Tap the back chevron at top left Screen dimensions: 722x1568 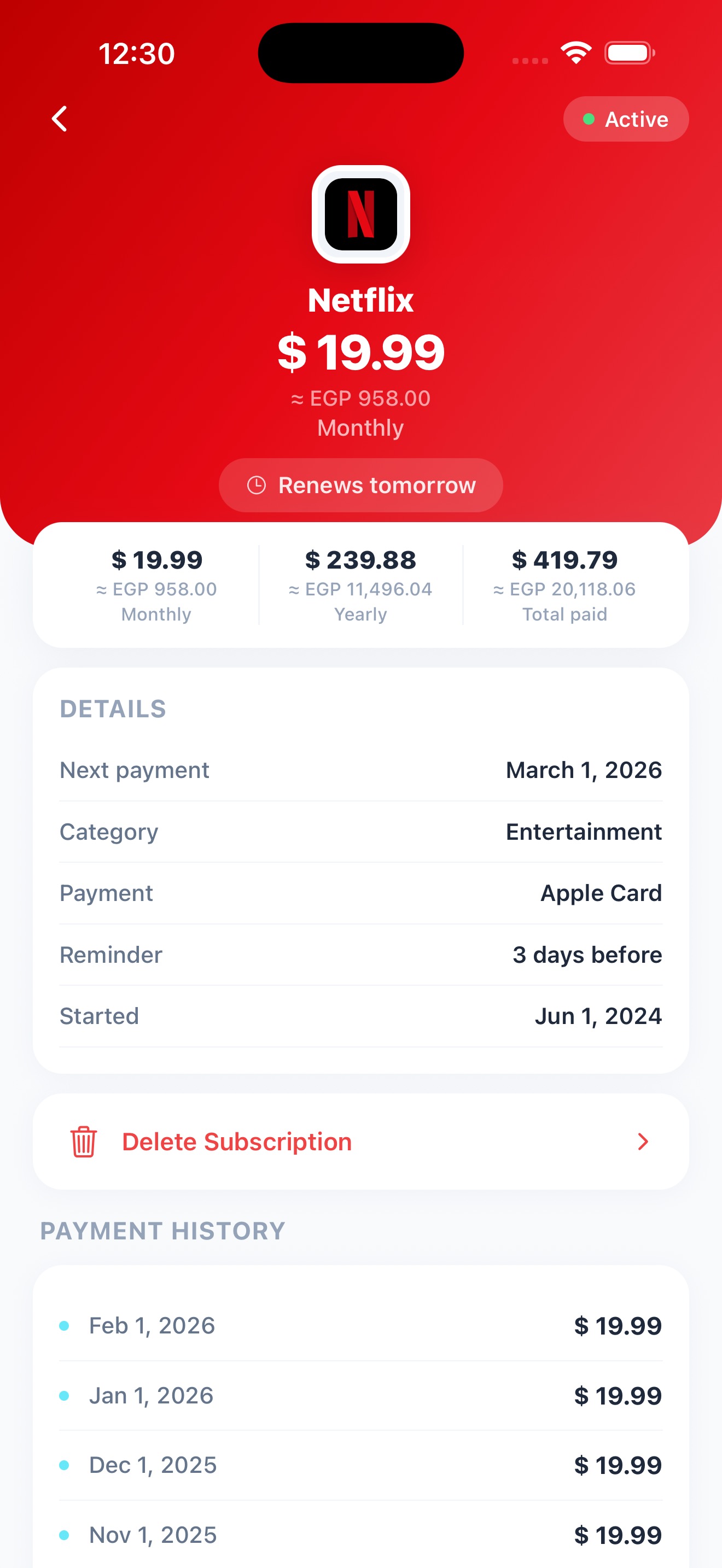point(59,119)
